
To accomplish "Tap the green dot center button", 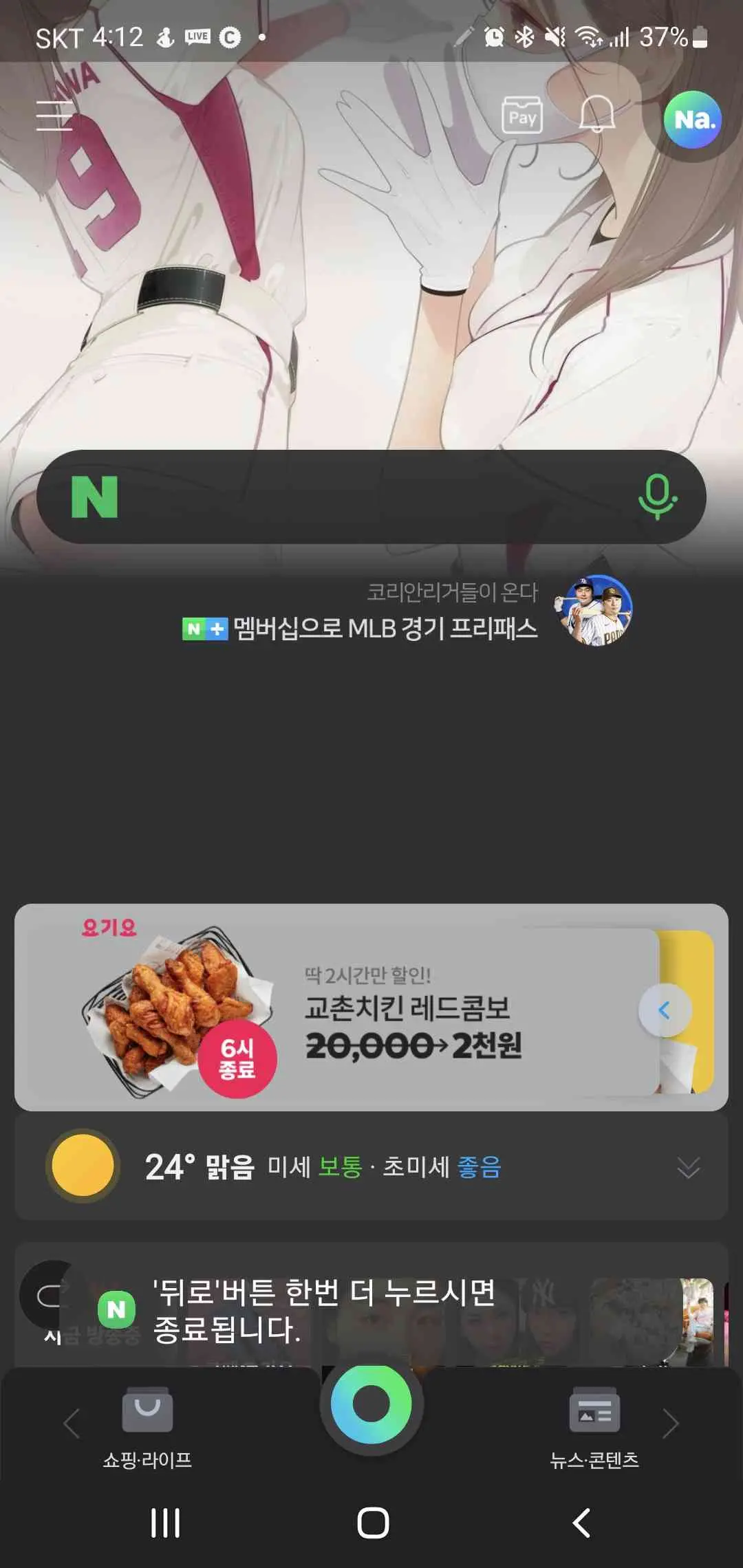I will 371,1404.
